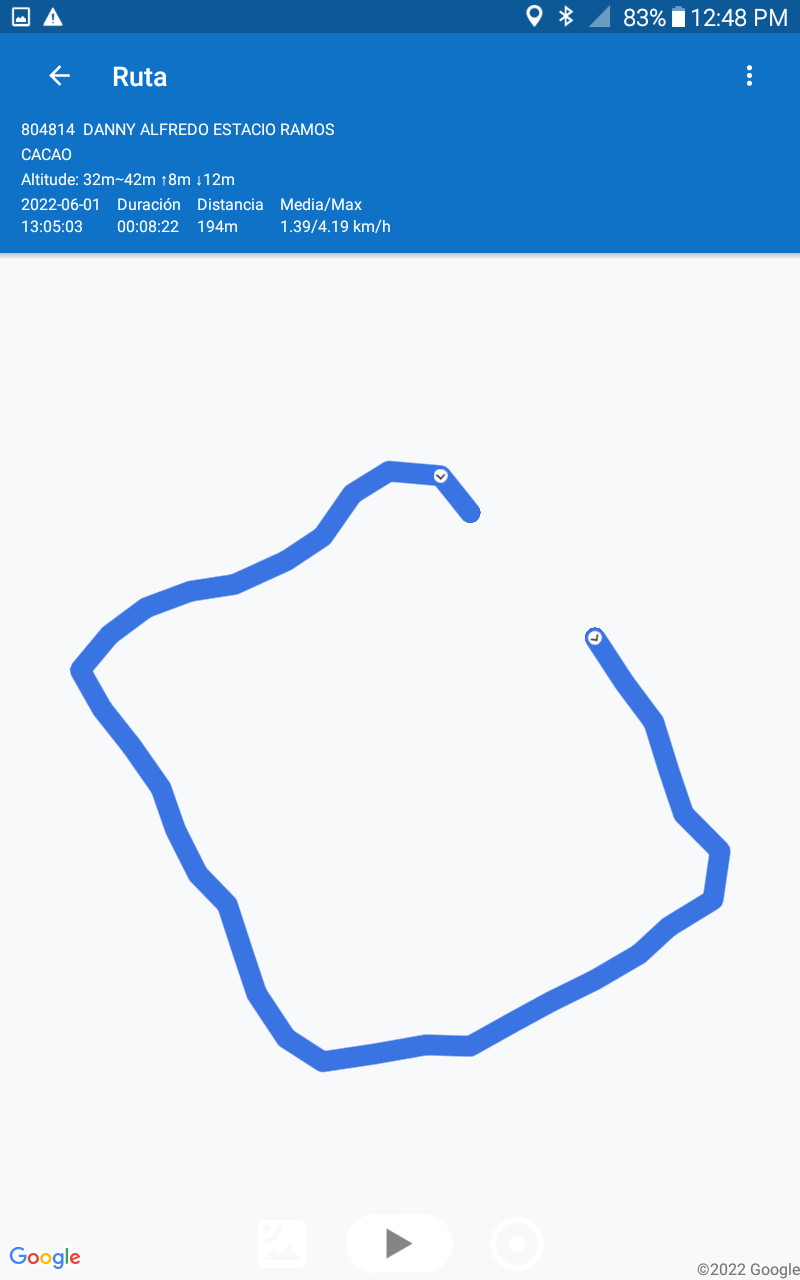Select the route end marker with chevron icon
This screenshot has height=1280, width=800.
click(441, 476)
